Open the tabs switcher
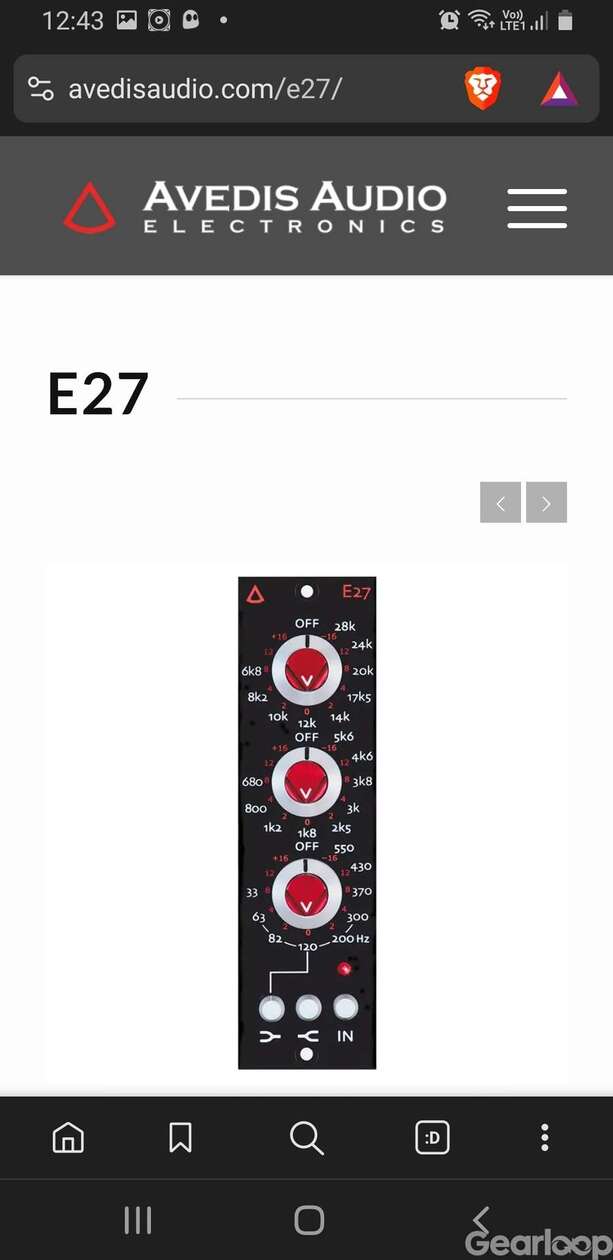This screenshot has width=613, height=1260. click(432, 1137)
